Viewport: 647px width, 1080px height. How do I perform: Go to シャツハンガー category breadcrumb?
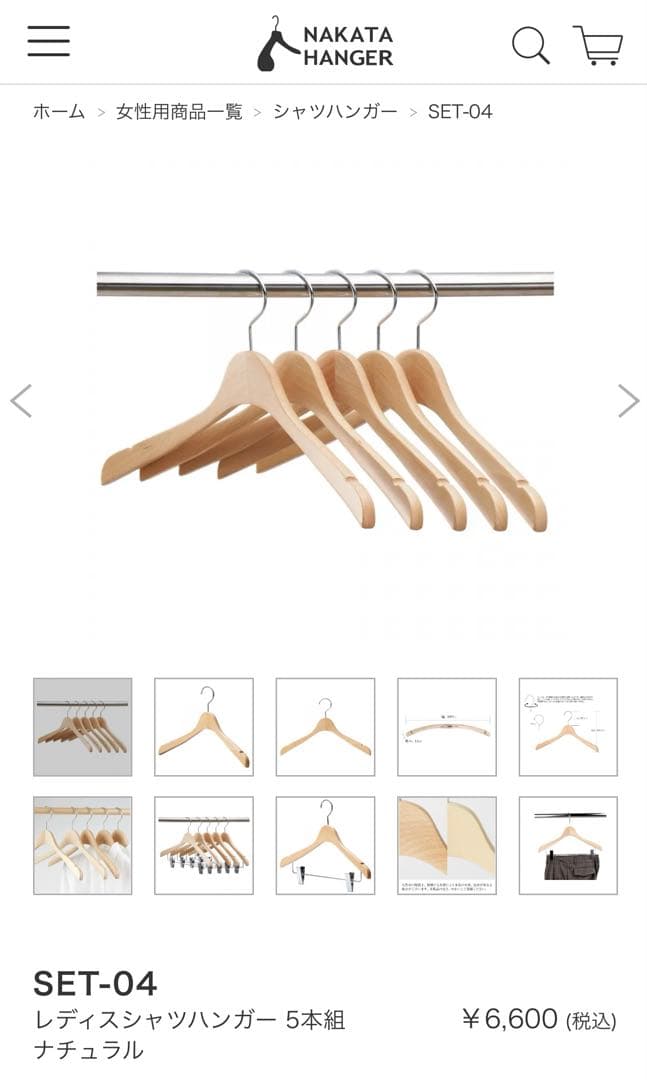click(335, 112)
